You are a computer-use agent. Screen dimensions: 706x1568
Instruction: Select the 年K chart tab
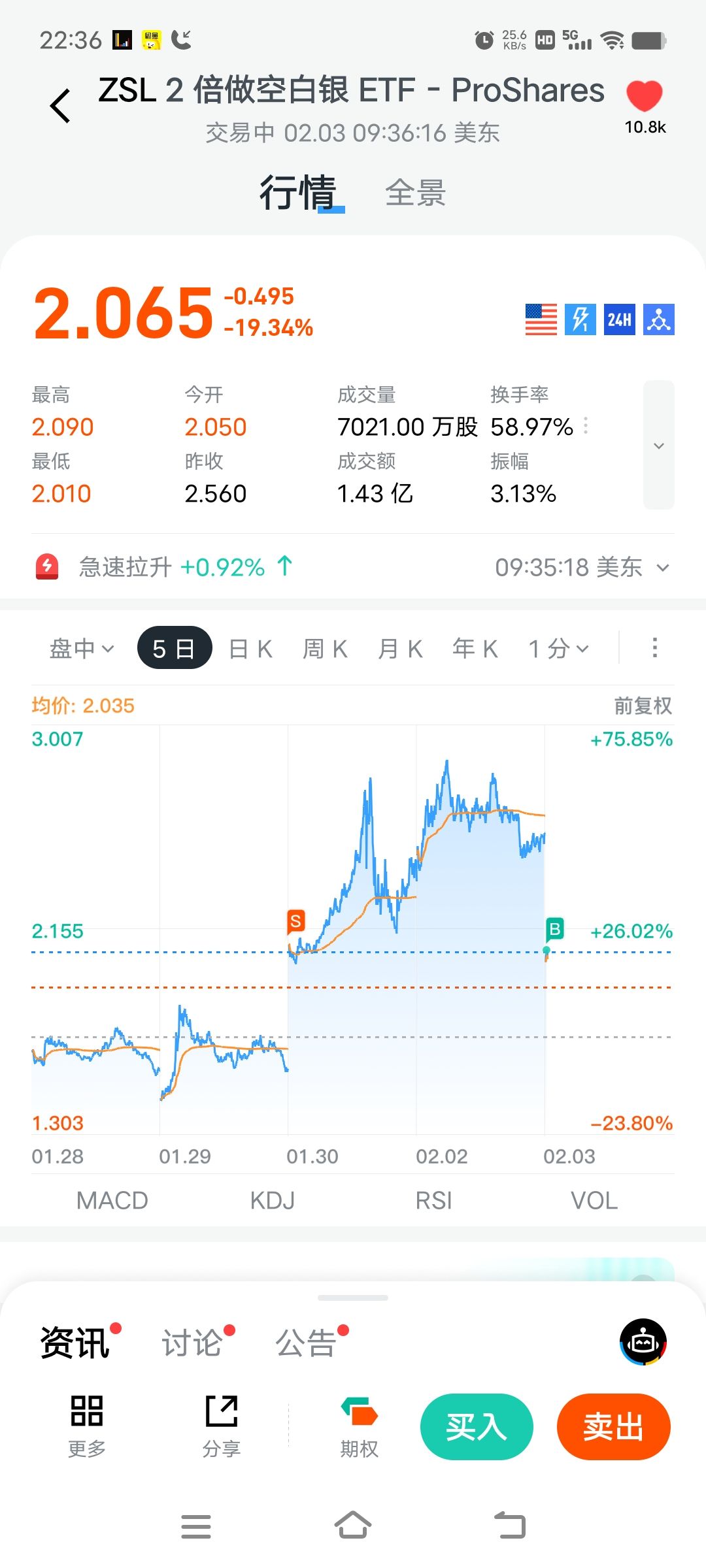click(475, 649)
